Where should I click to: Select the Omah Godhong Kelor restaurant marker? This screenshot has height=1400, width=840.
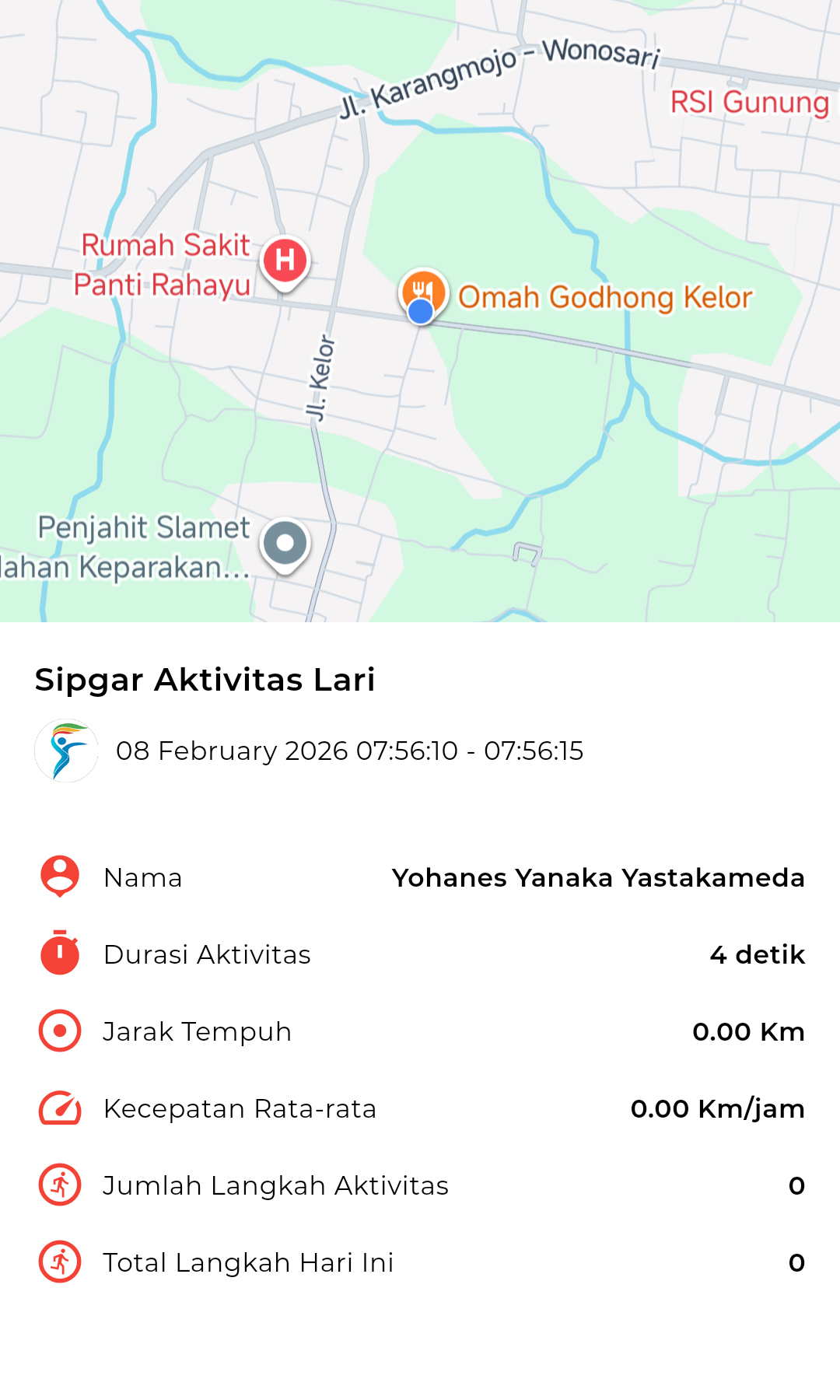pos(424,291)
